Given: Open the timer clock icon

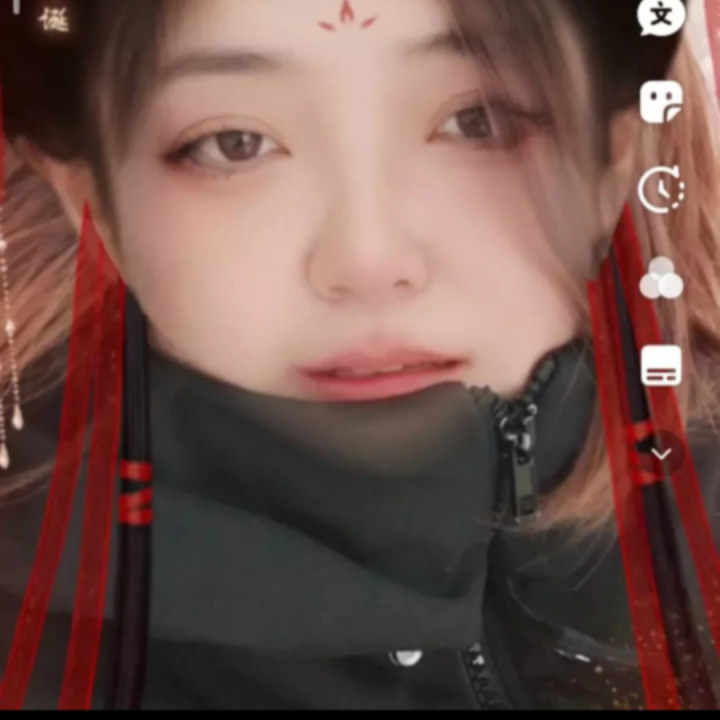Looking at the screenshot, I should click(662, 189).
